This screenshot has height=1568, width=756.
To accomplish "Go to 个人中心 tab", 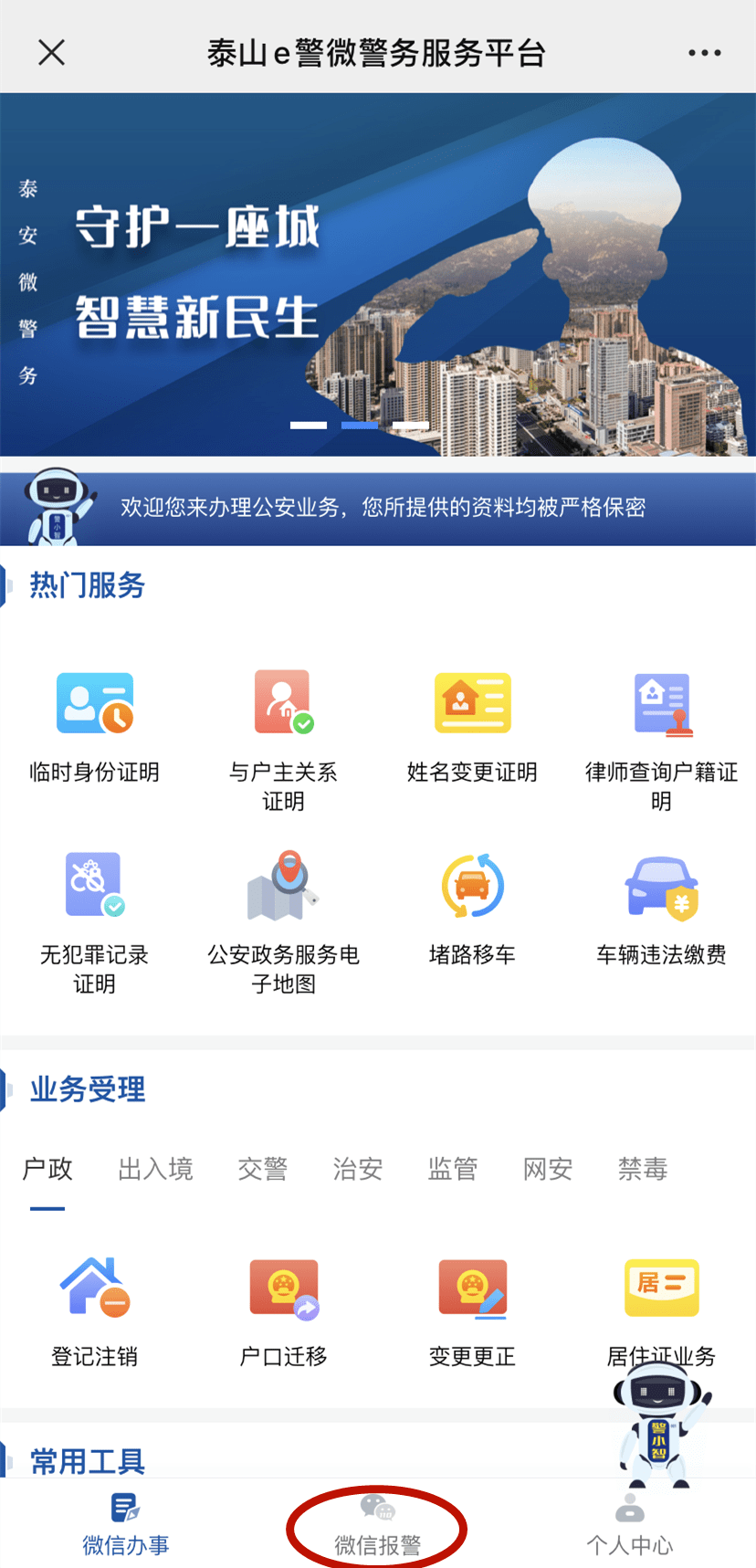I will pos(629,1525).
